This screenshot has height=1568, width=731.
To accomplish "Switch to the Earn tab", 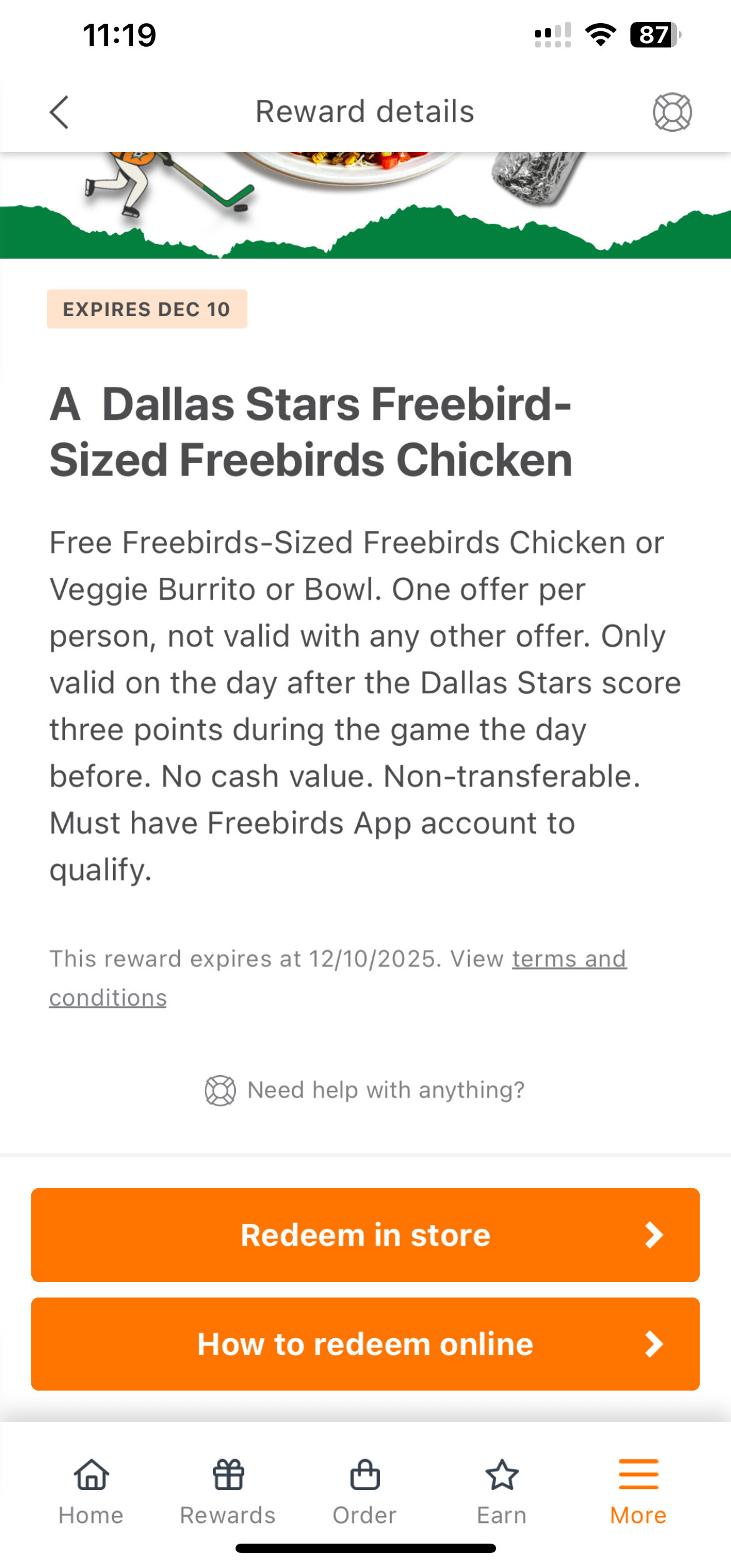I will click(x=502, y=1491).
